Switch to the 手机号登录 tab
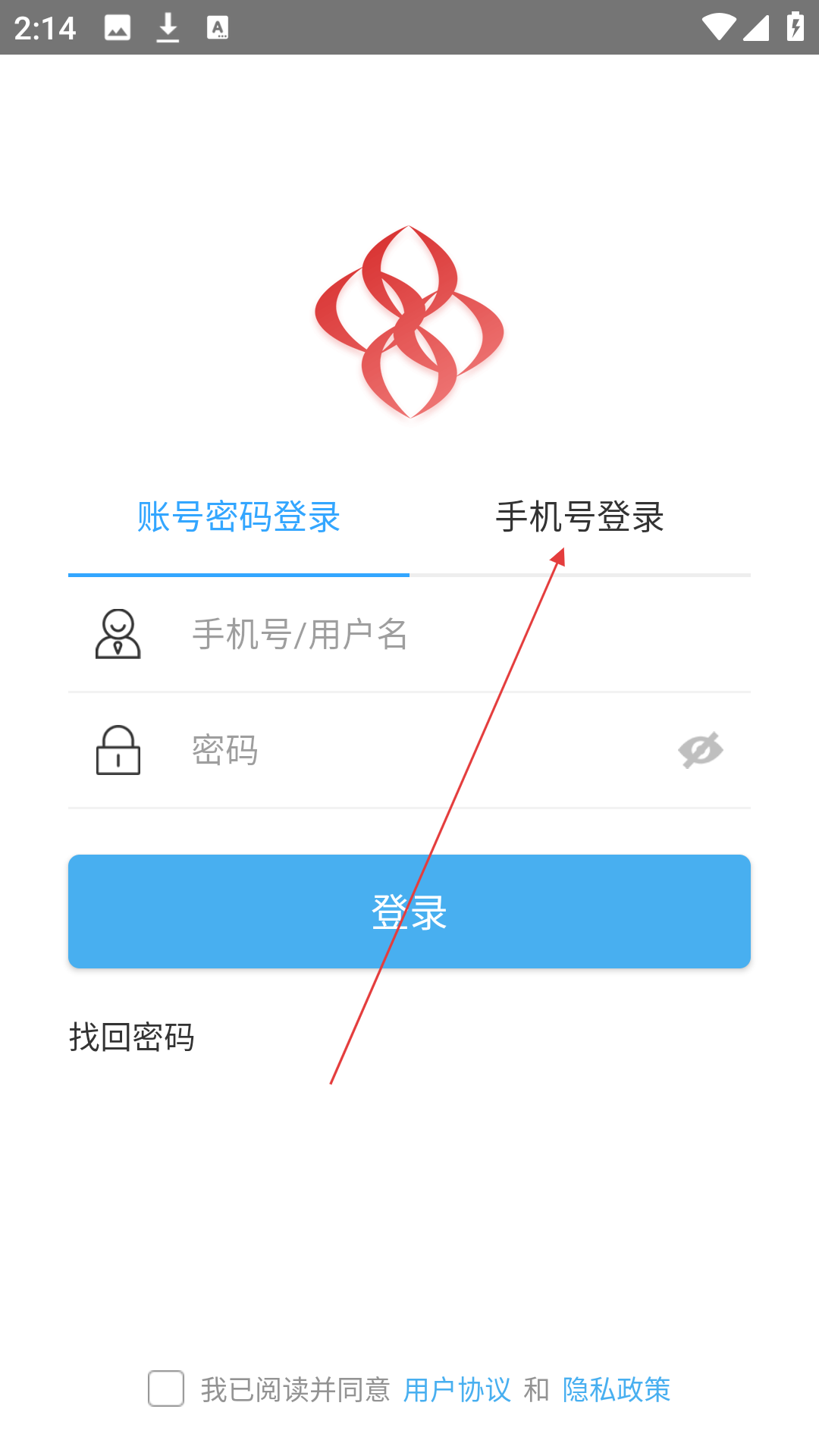Viewport: 819px width, 1456px height. pyautogui.click(x=580, y=517)
